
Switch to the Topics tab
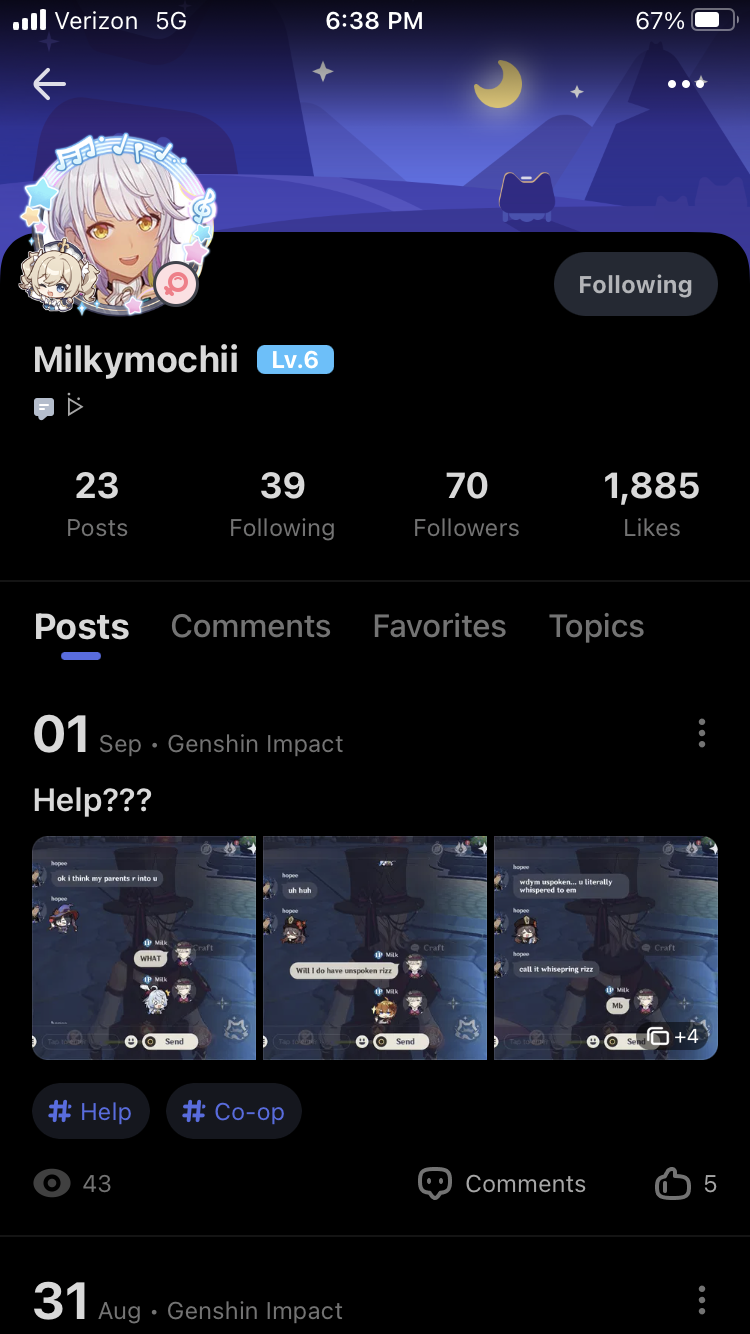[596, 626]
